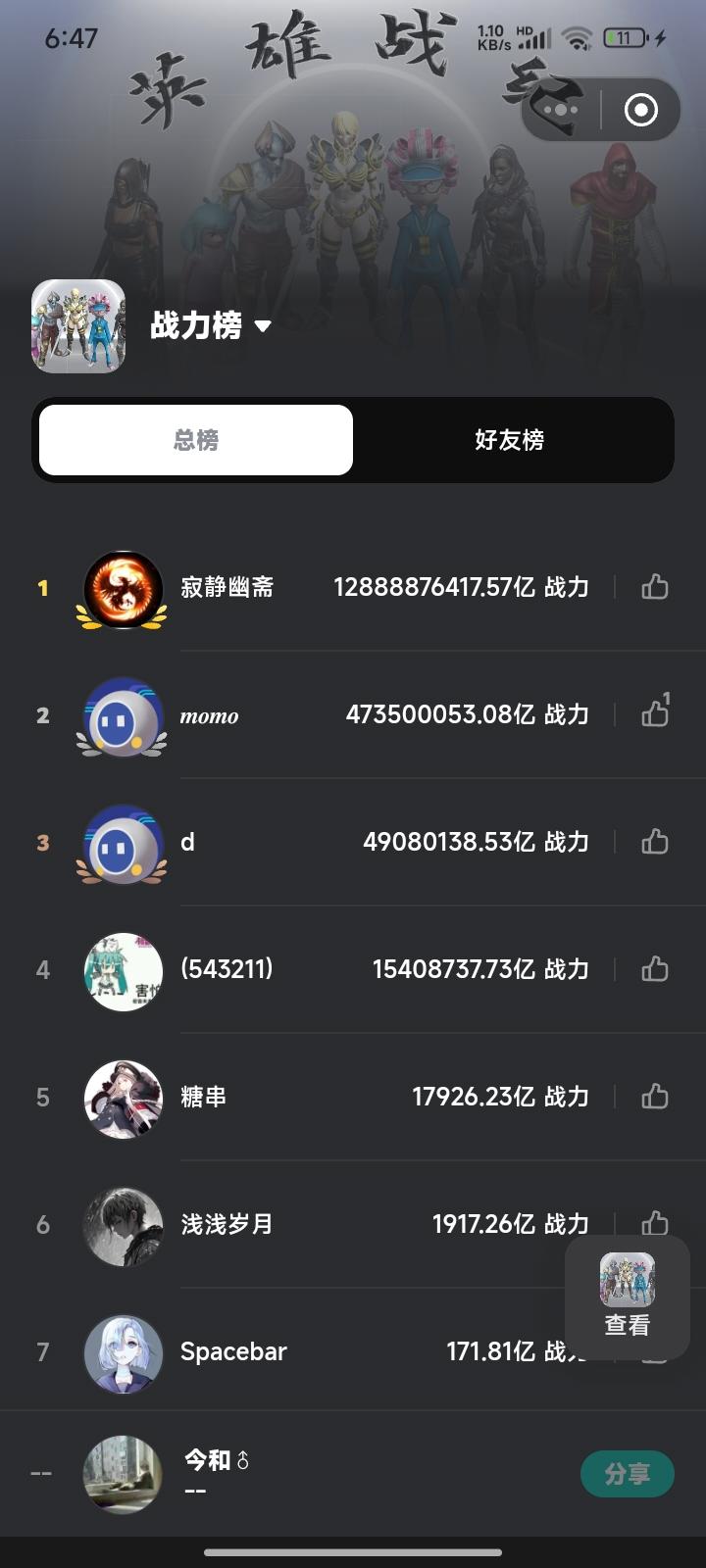Tap the thumbs-up icon for 浅浅岁月
This screenshot has width=706, height=1568.
click(x=654, y=1224)
